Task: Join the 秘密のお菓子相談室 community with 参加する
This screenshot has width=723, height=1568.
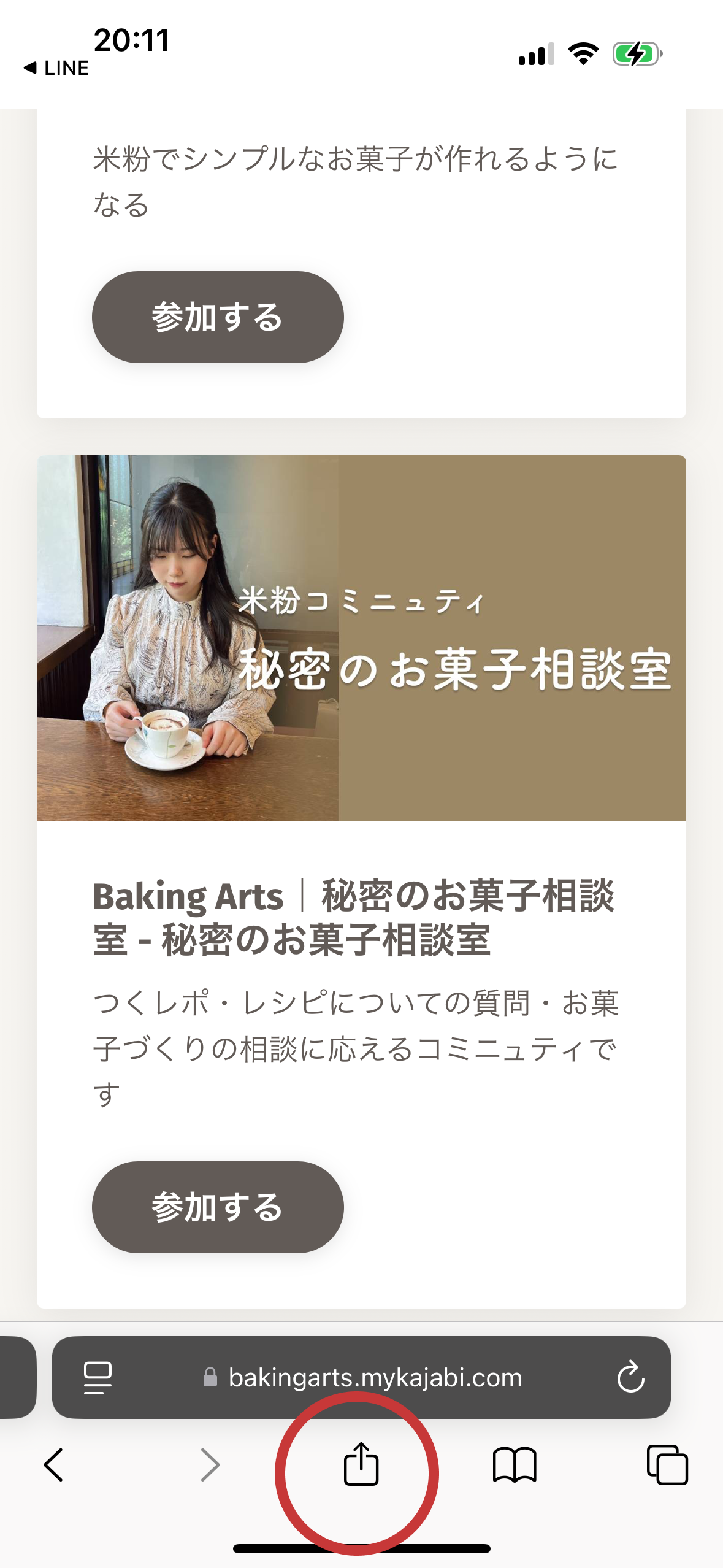Action: point(218,1207)
